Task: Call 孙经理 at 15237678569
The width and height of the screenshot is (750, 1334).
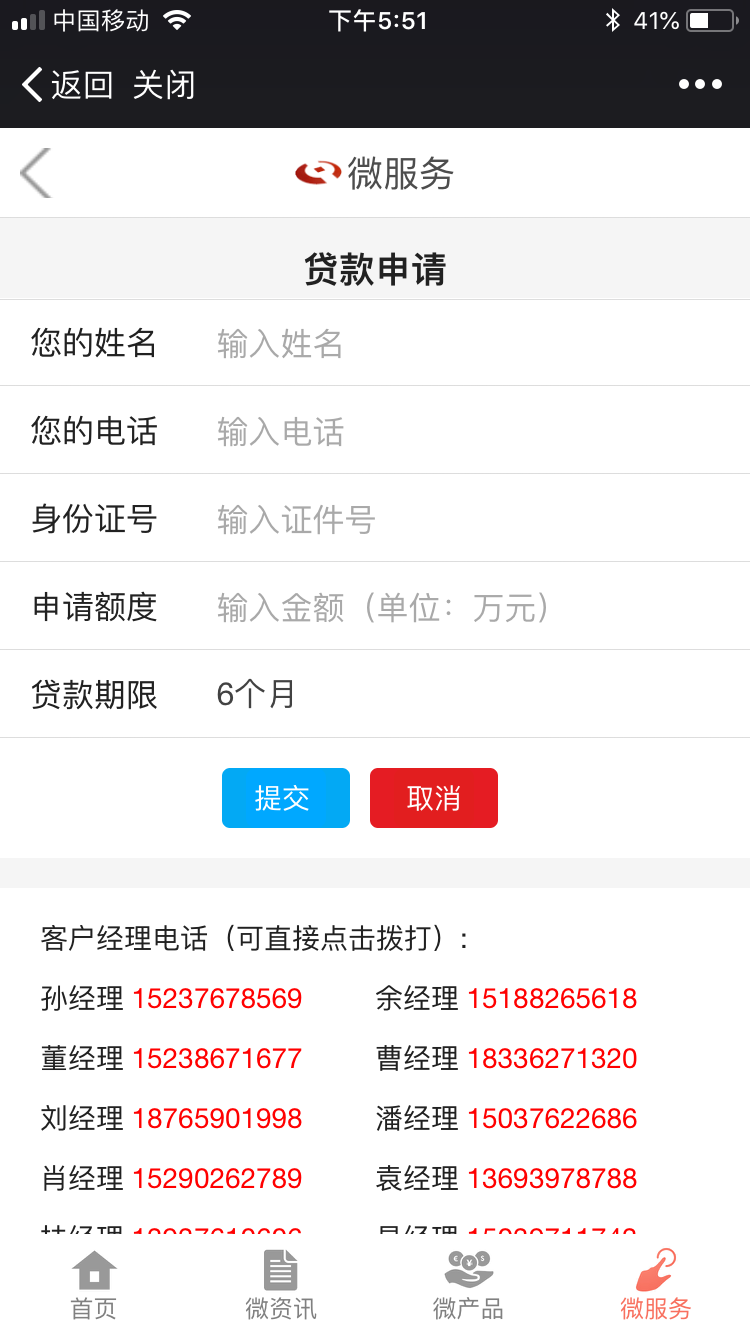Action: 217,998
